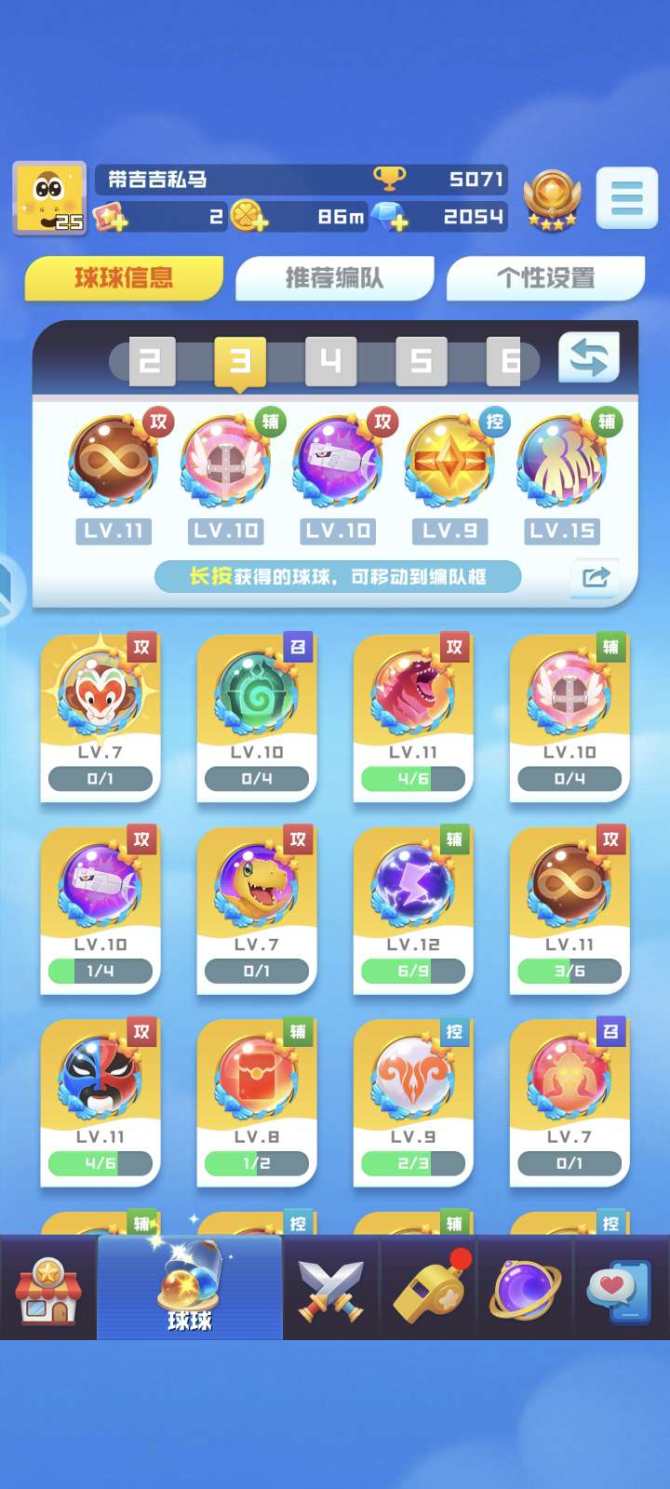The height and width of the screenshot is (1489, 670).
Task: Select the 球球信息 tab
Action: click(x=124, y=278)
